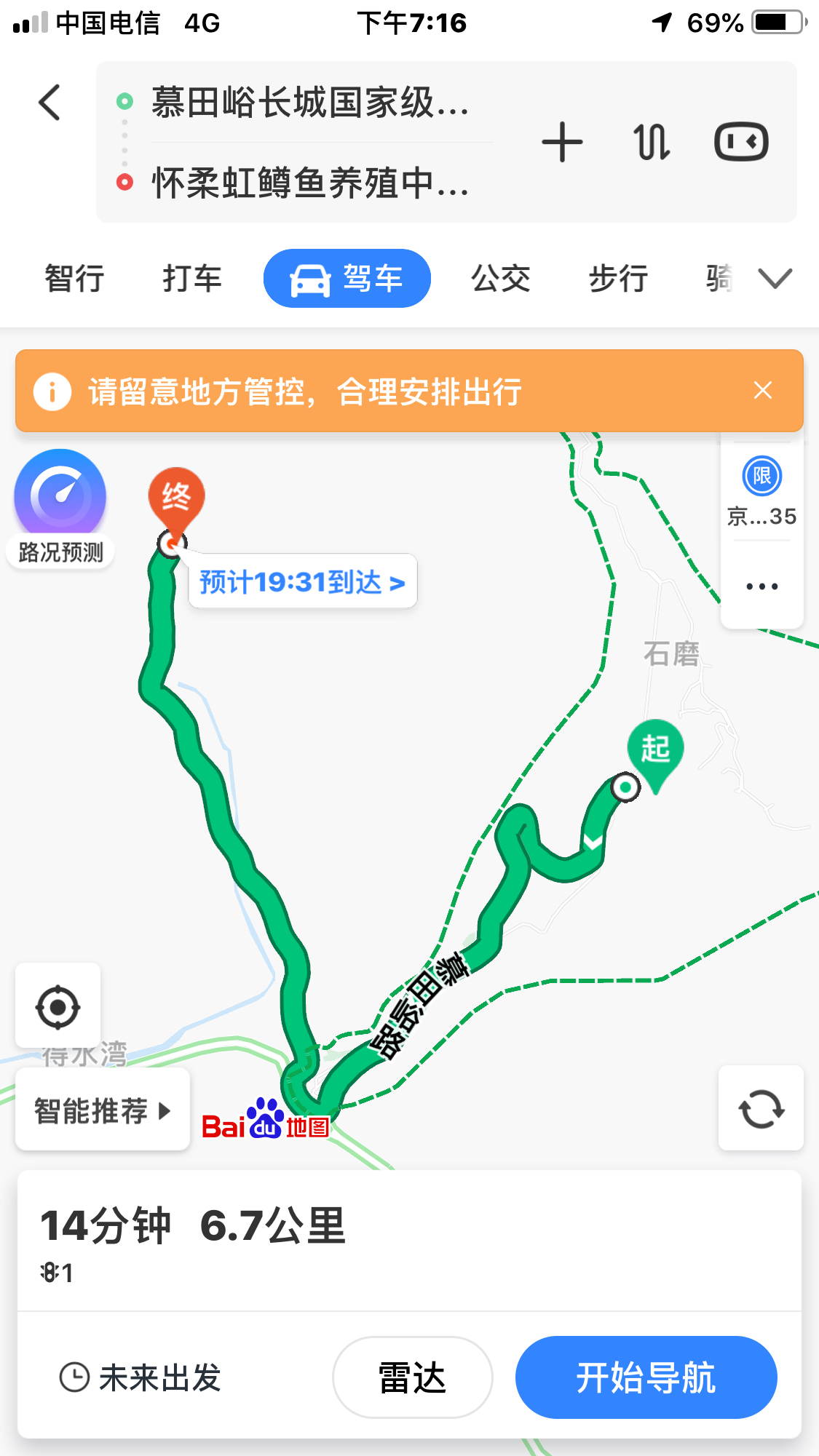The image size is (819, 1456).
Task: Expand more travel modes chevron
Action: (775, 279)
